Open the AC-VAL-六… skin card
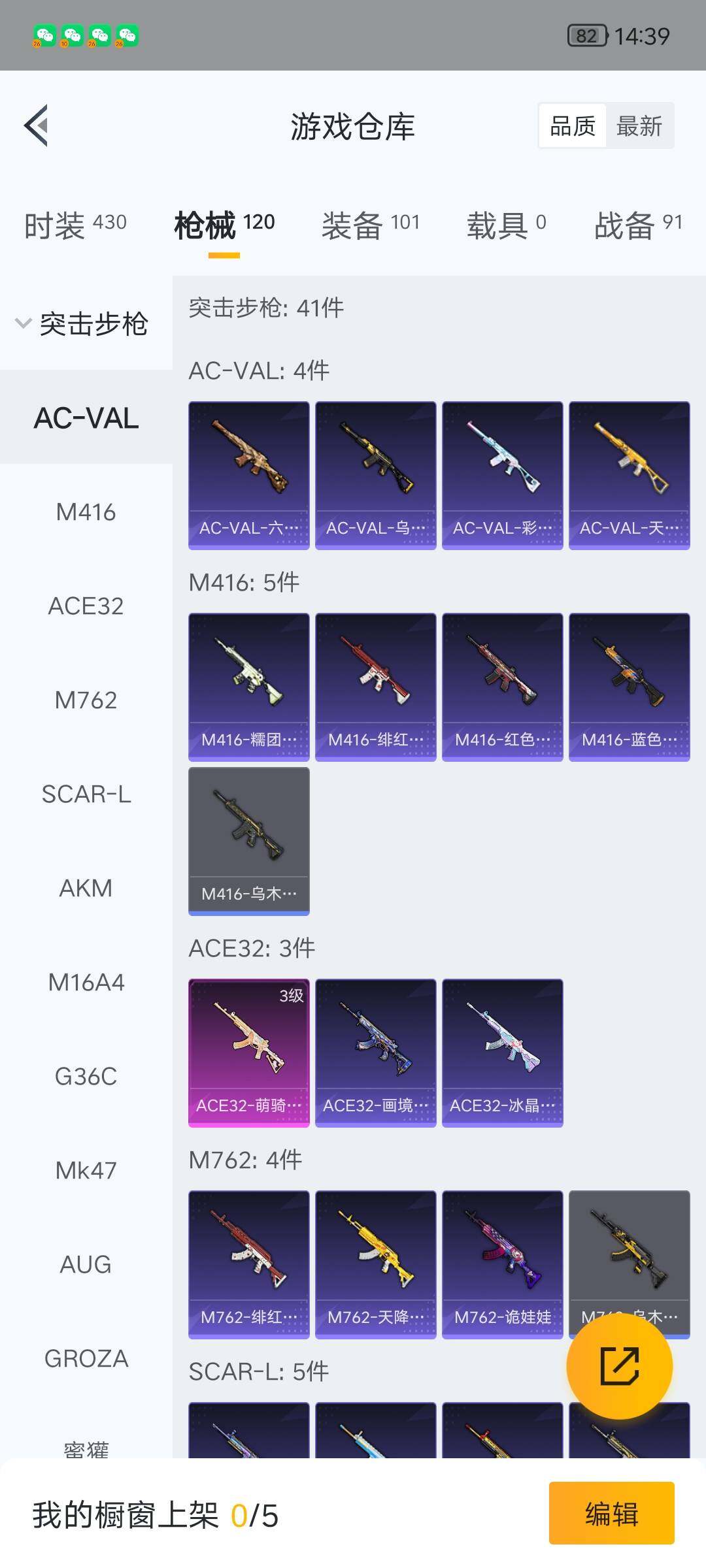Screen dimensions: 706x1568 click(x=249, y=476)
